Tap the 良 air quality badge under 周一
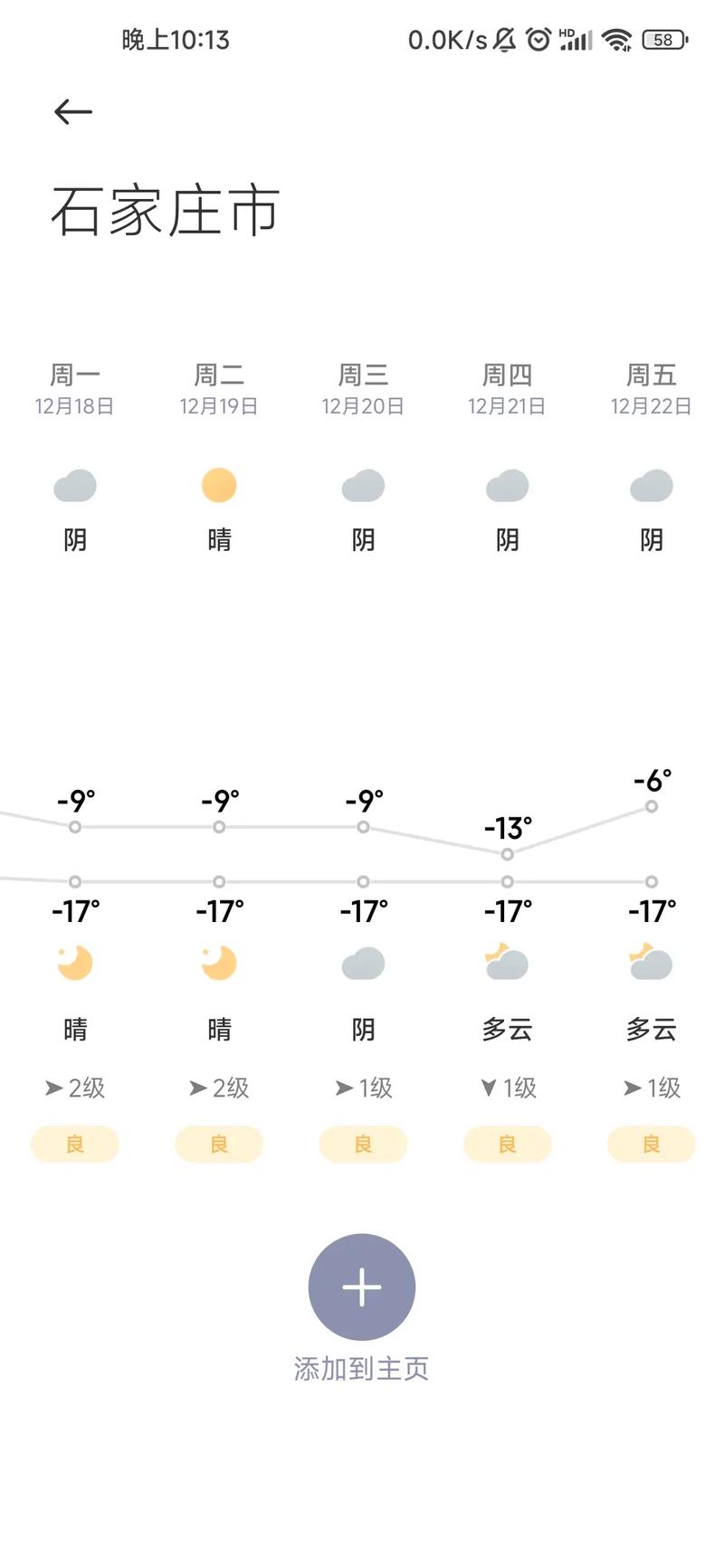 coord(75,1144)
